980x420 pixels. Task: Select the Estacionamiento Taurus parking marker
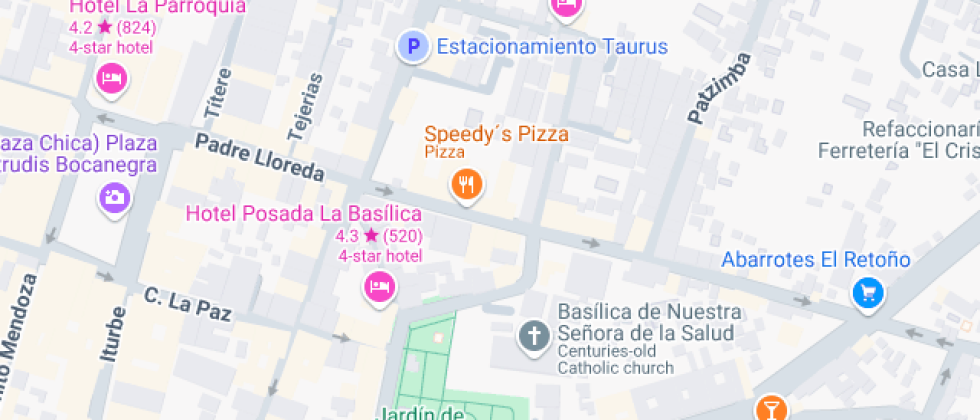pyautogui.click(x=411, y=46)
